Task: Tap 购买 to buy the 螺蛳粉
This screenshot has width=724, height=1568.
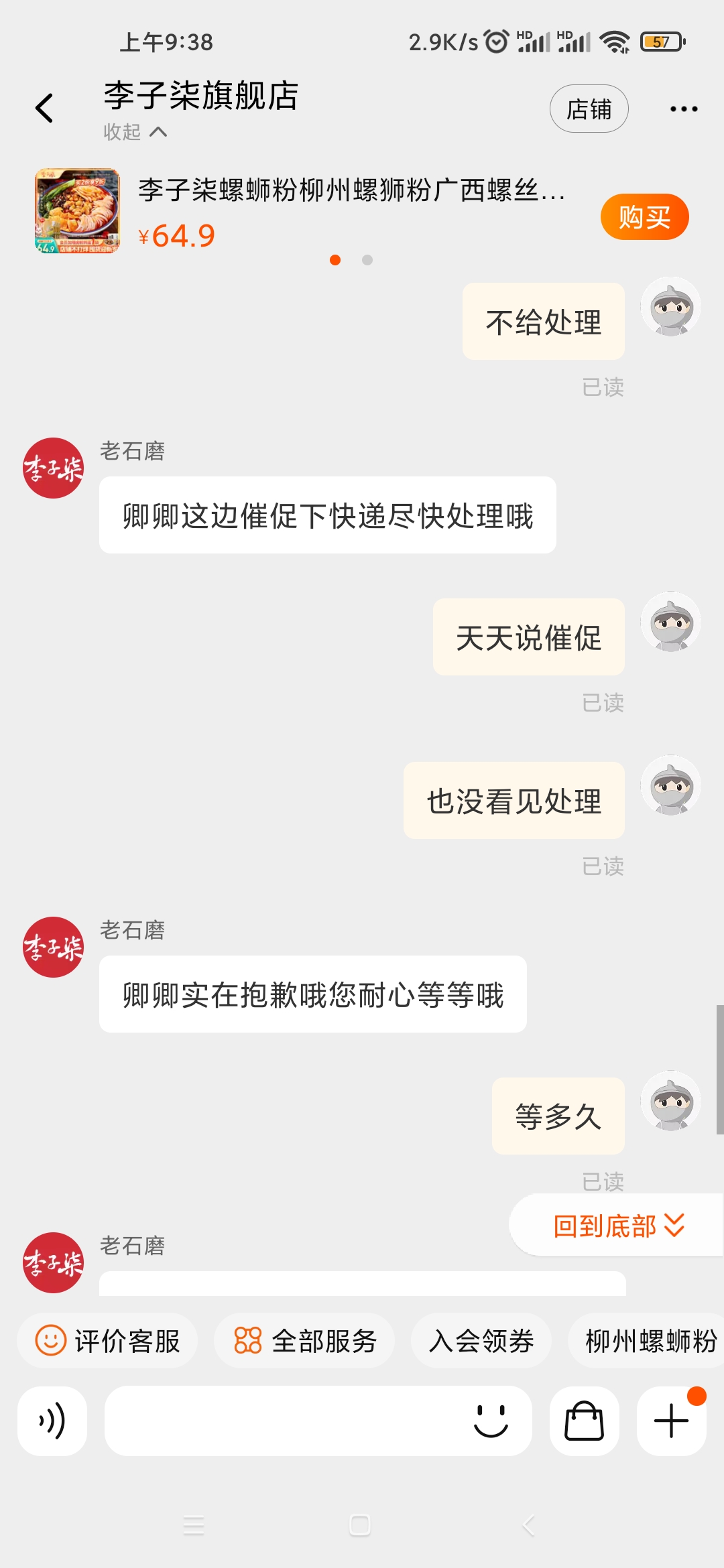Action: 644,217
